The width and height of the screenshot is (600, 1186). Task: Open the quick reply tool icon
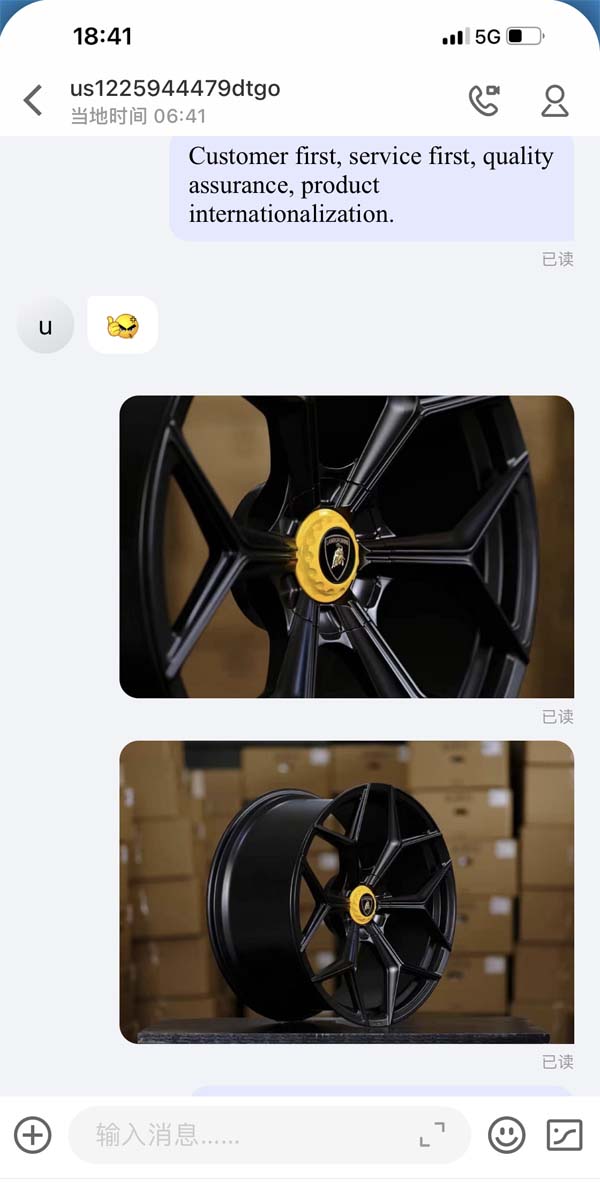(564, 1135)
